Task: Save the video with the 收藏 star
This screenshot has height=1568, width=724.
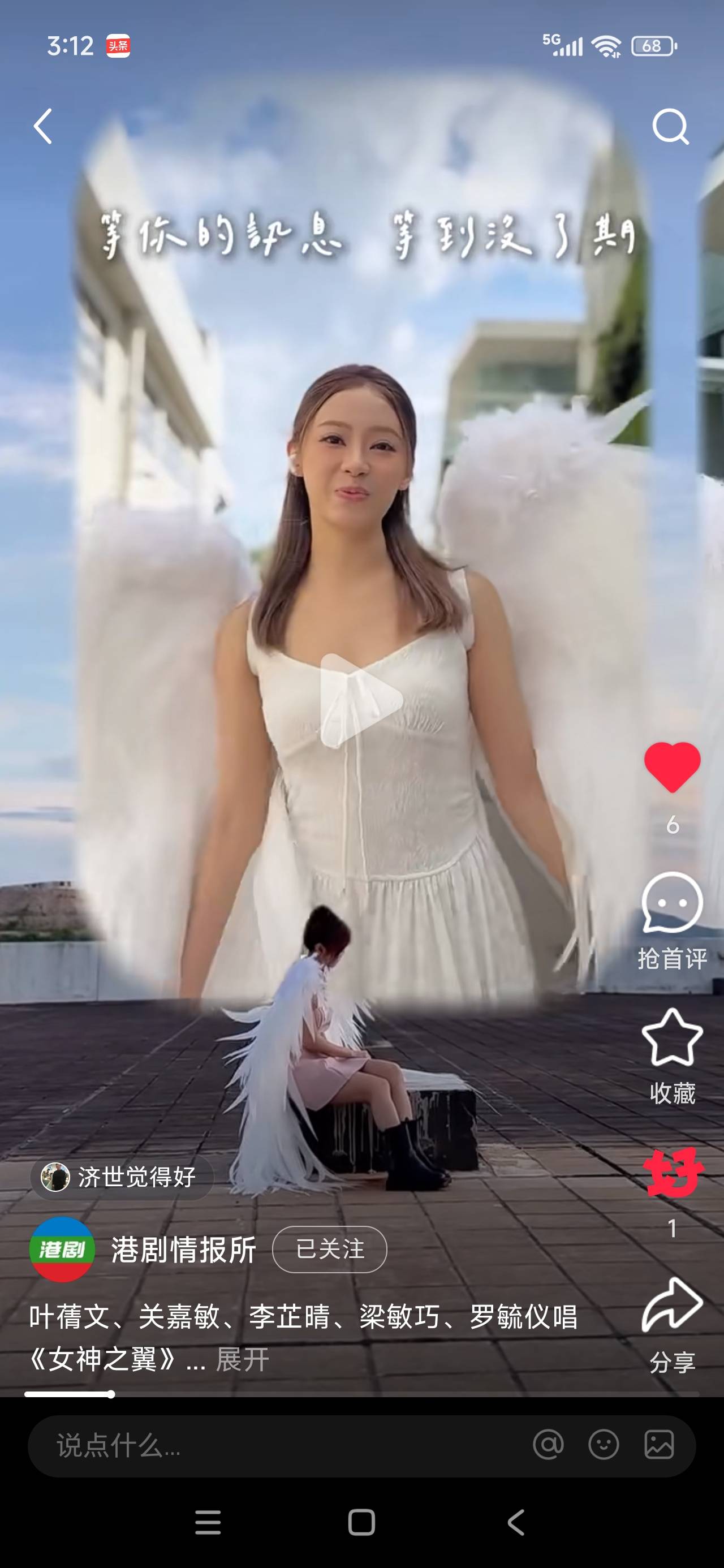Action: coord(672,1039)
